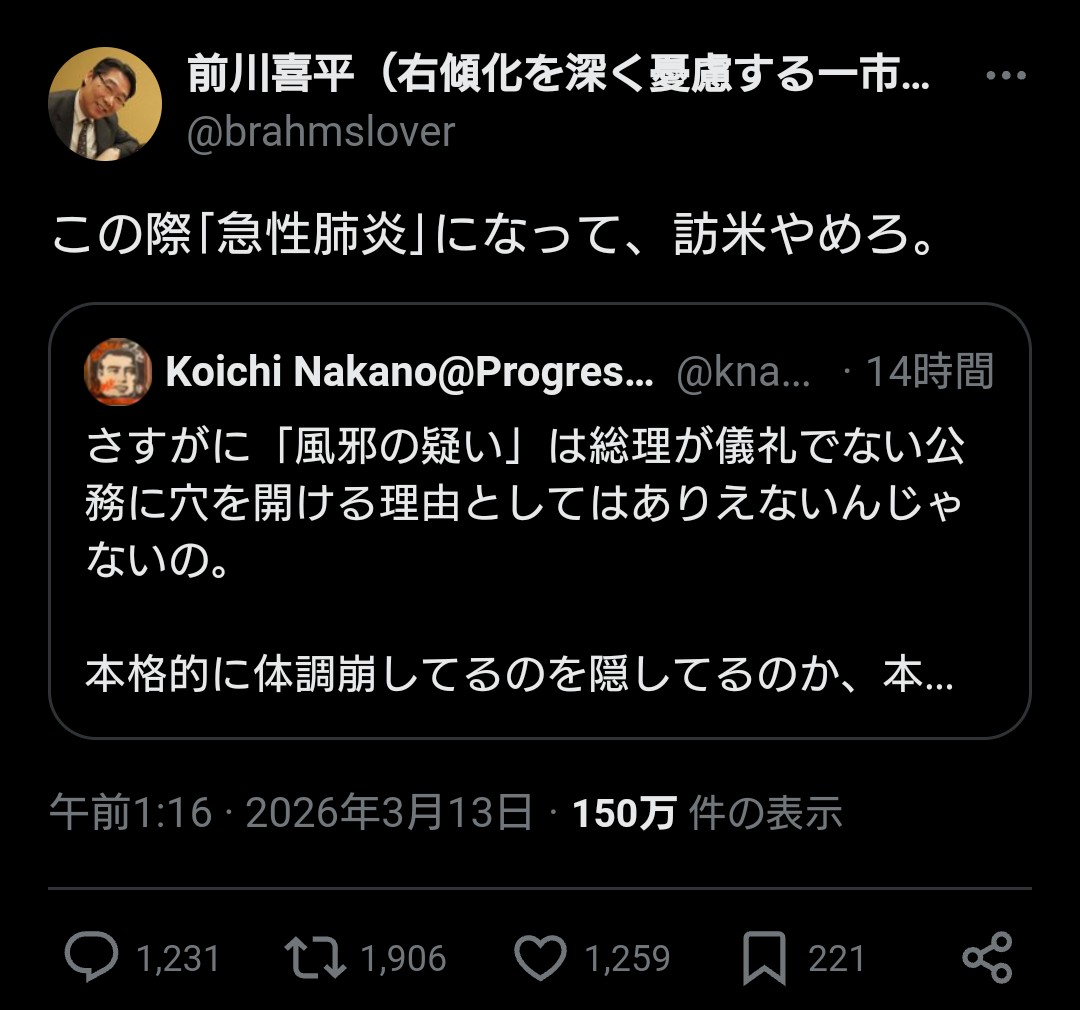Image resolution: width=1080 pixels, height=1010 pixels.
Task: Open the author's profile picture
Action: click(x=105, y=104)
